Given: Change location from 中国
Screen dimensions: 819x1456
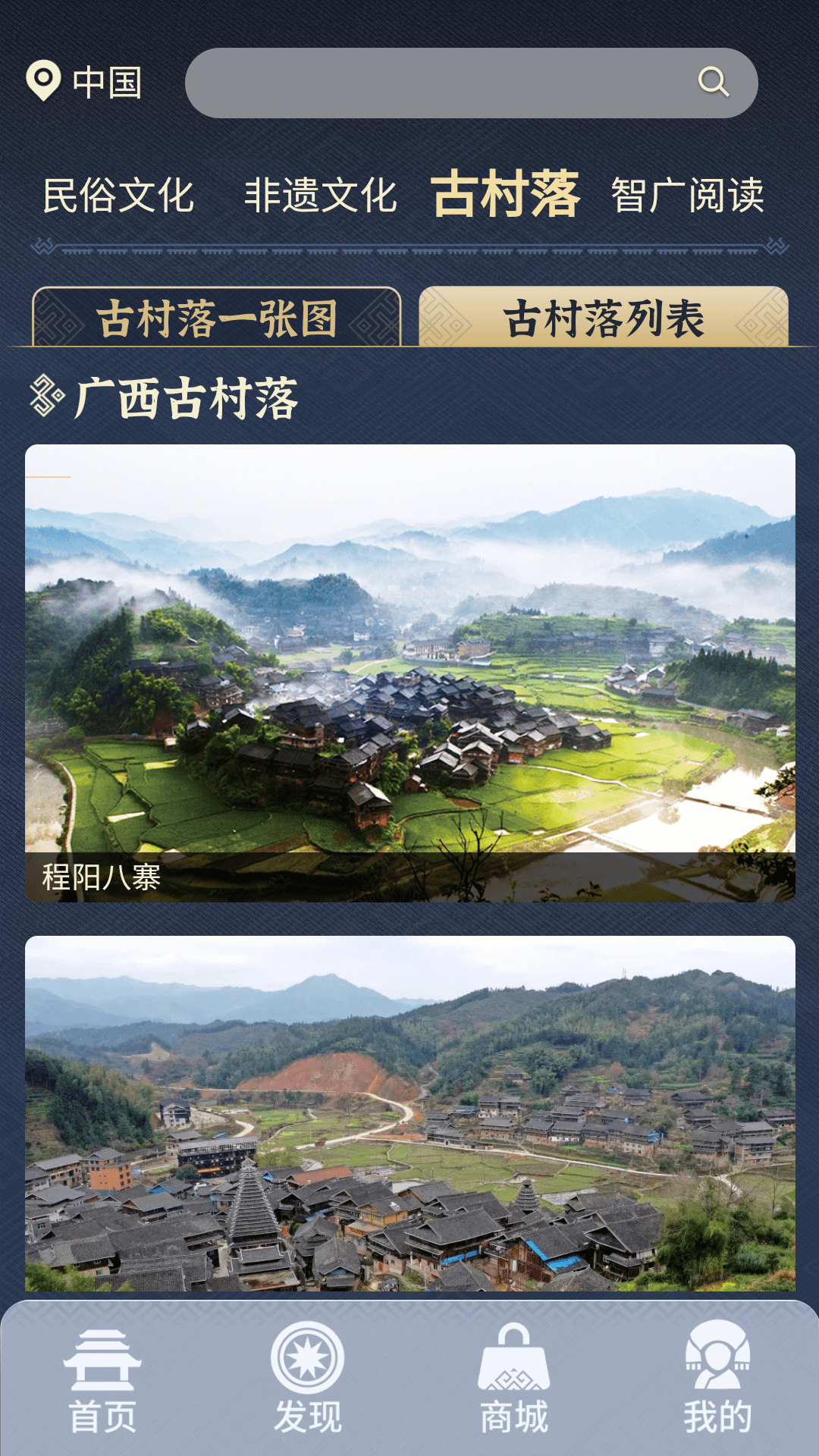Looking at the screenshot, I should click(84, 82).
